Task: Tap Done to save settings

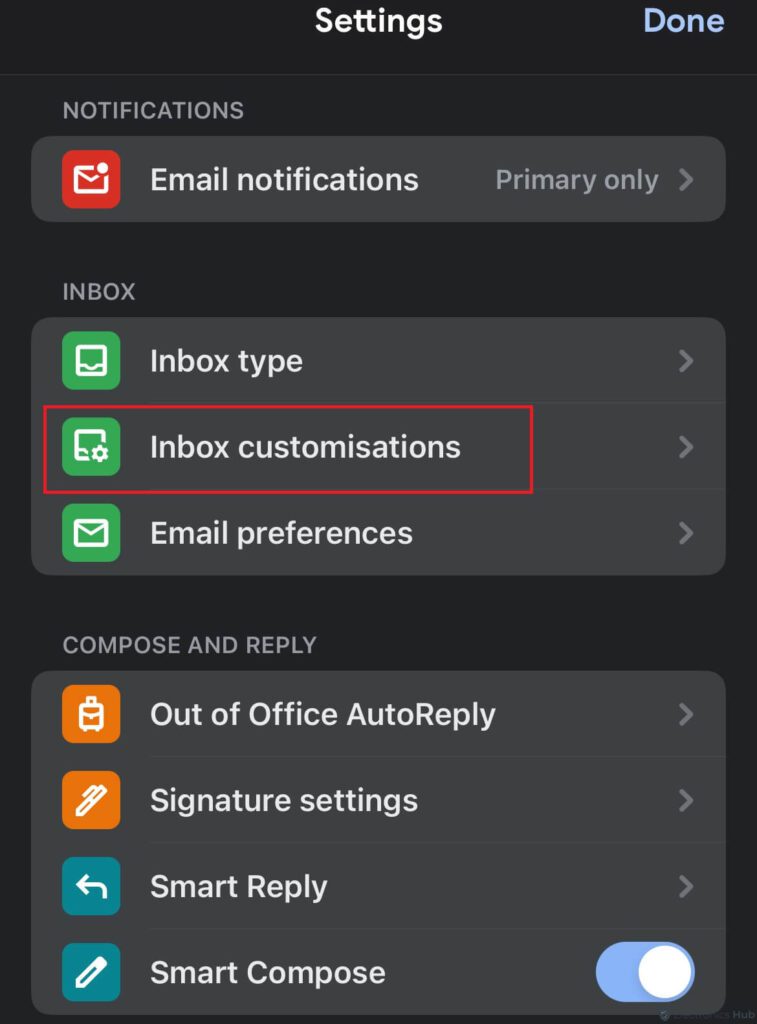Action: pyautogui.click(x=684, y=21)
